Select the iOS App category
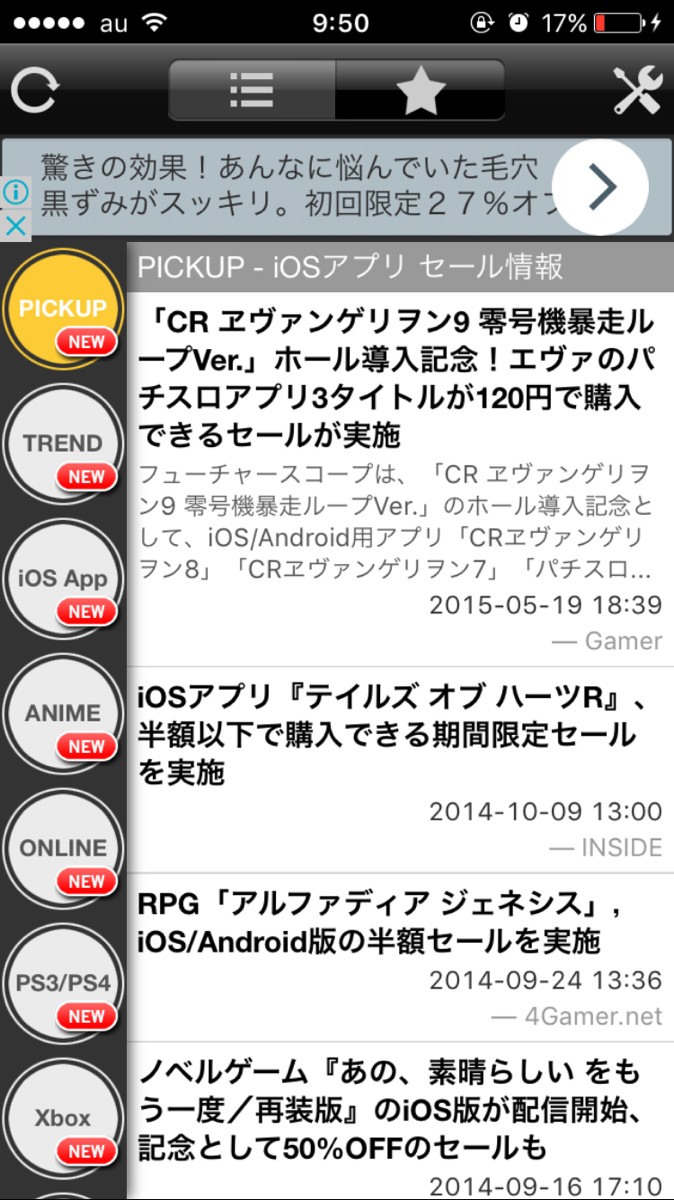The height and width of the screenshot is (1200, 674). 62,578
